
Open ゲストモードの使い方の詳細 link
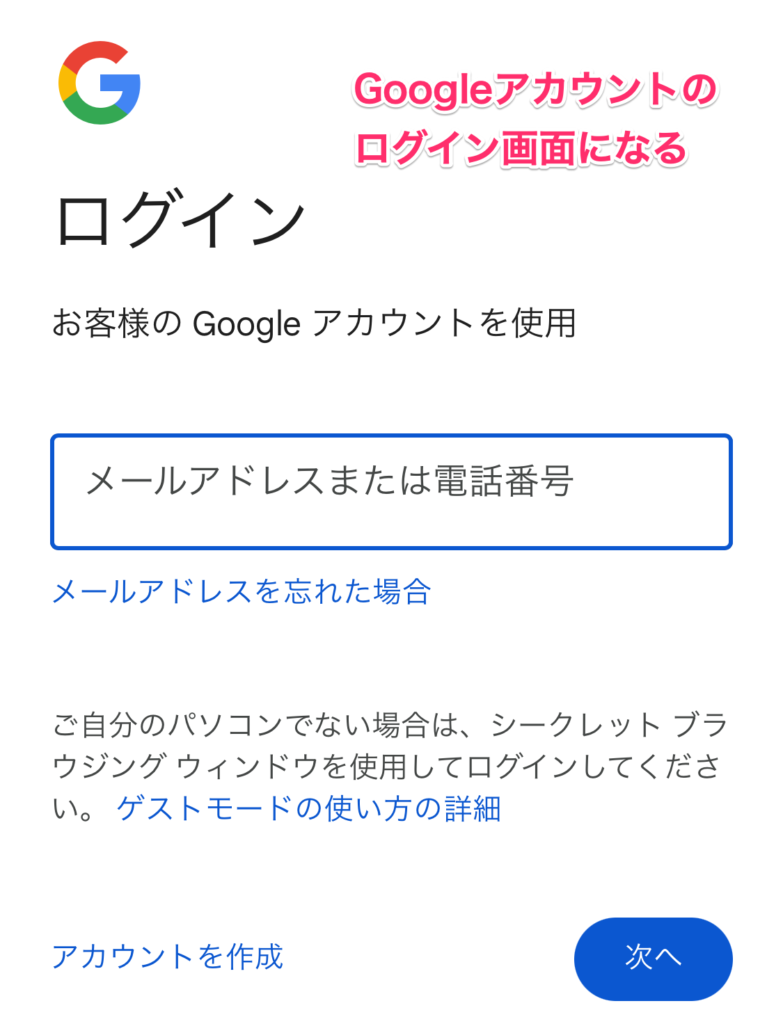(308, 808)
